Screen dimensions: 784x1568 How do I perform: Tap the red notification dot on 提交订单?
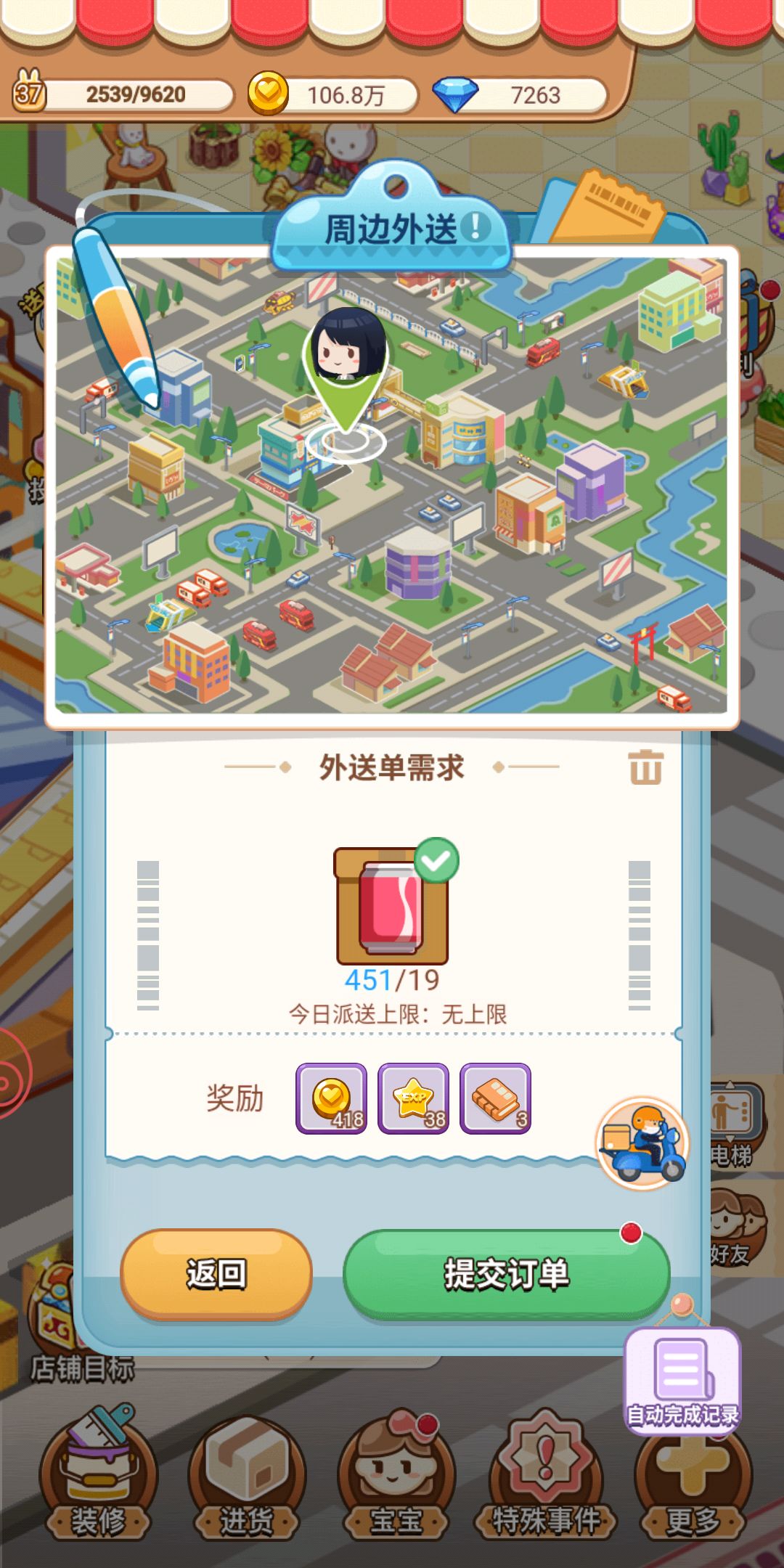(631, 1229)
